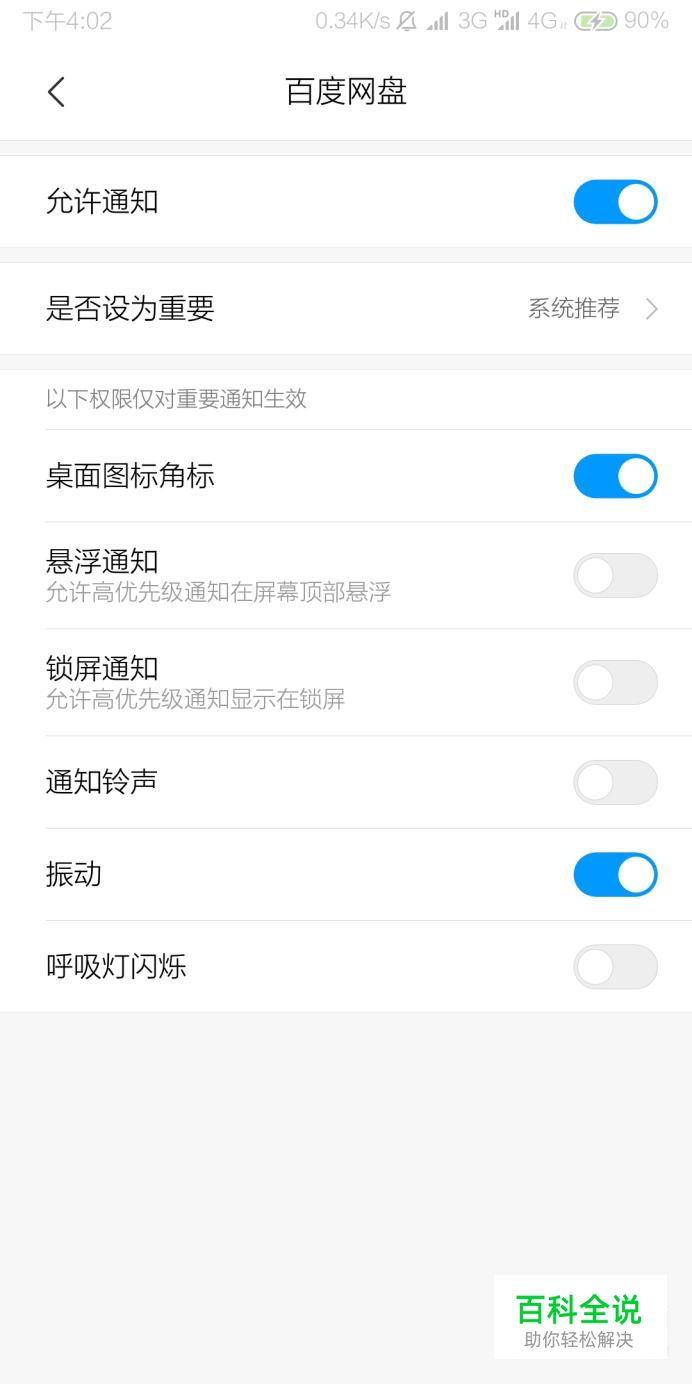This screenshot has width=692, height=1384.
Task: Turn off the 允许通知 switch
Action: [615, 202]
